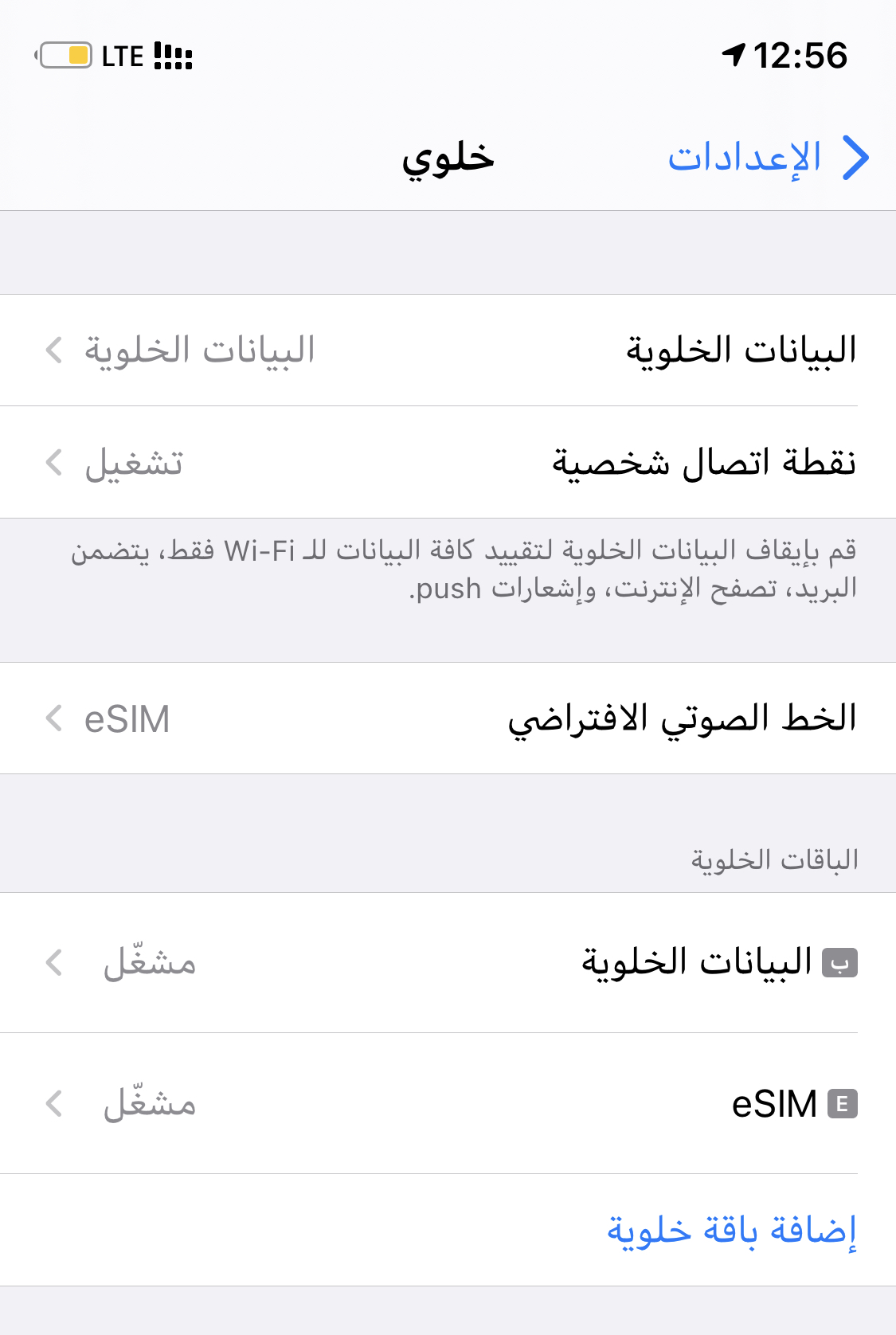Open the top البيانات الخلوية settings row

pos(448,350)
